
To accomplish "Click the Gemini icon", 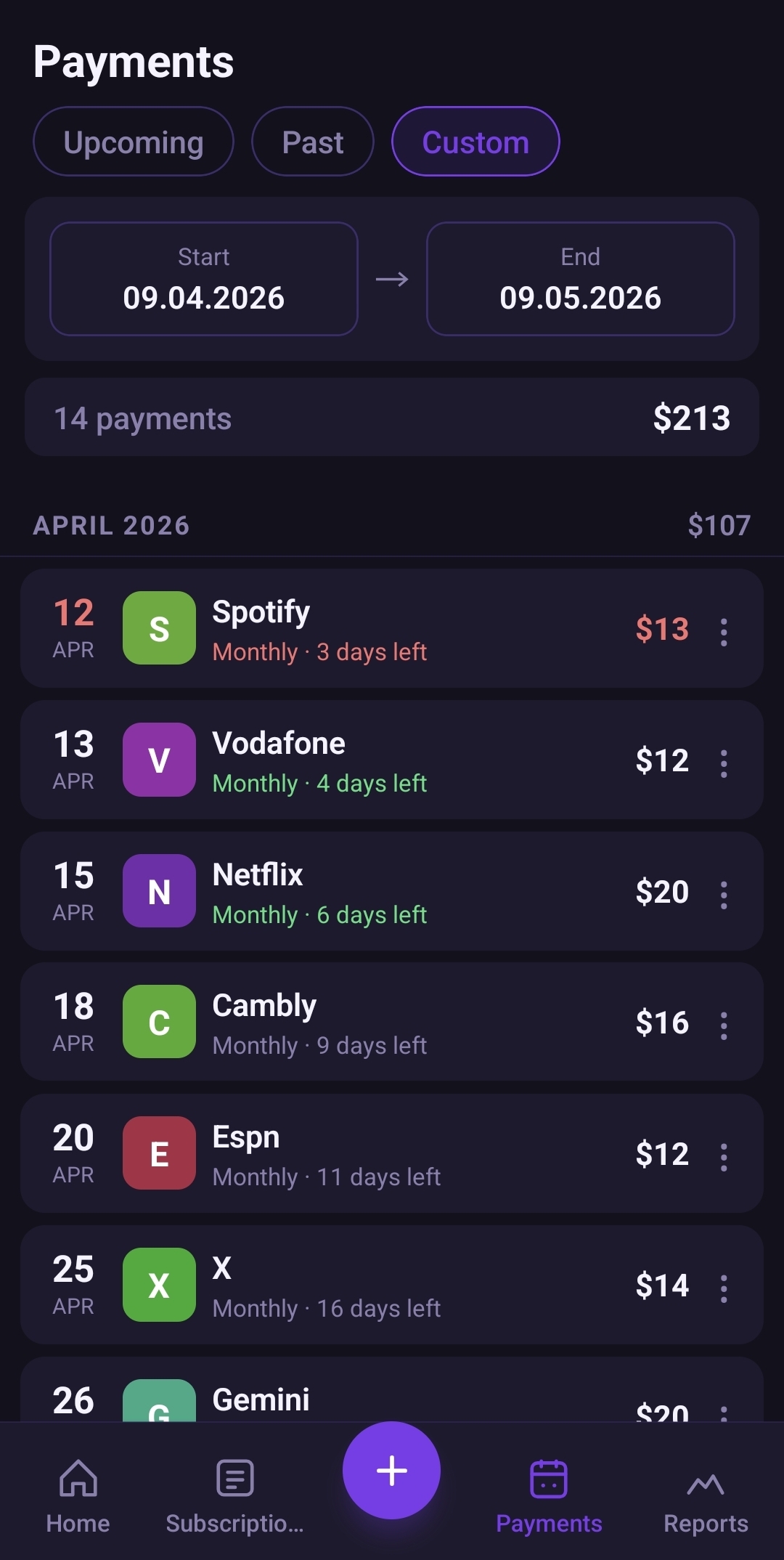I will click(x=159, y=1402).
